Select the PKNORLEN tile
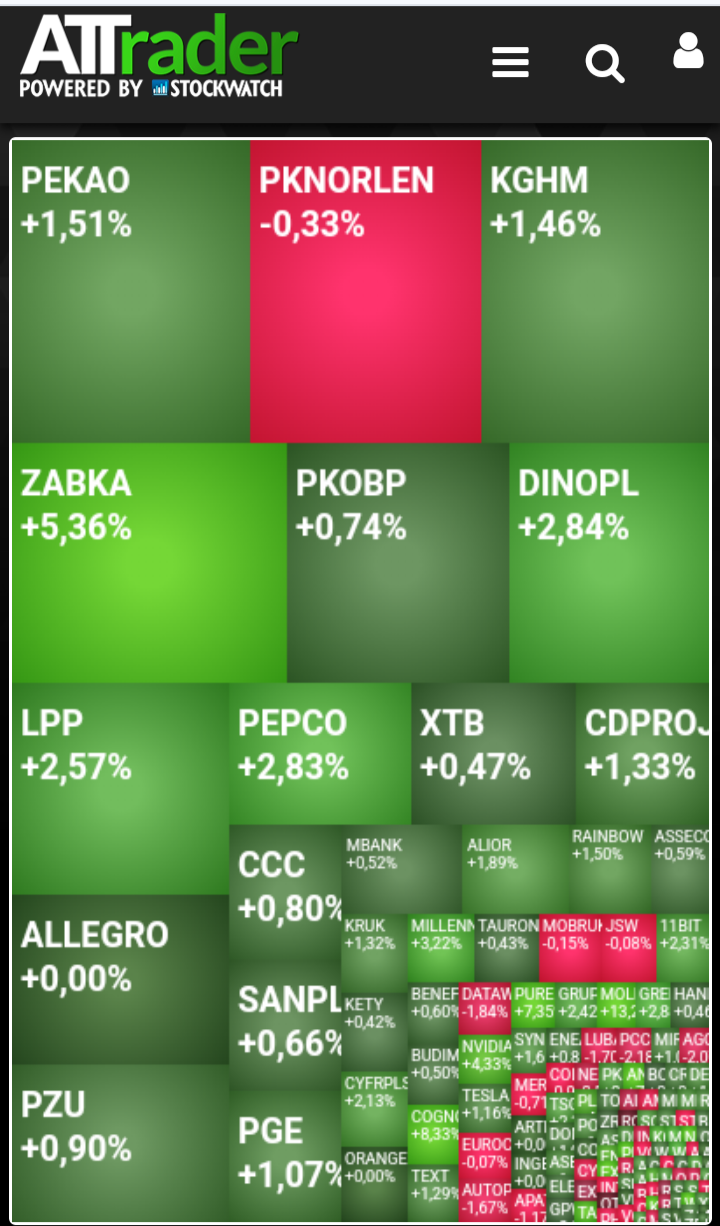The height and width of the screenshot is (1226, 720). pyautogui.click(x=365, y=290)
